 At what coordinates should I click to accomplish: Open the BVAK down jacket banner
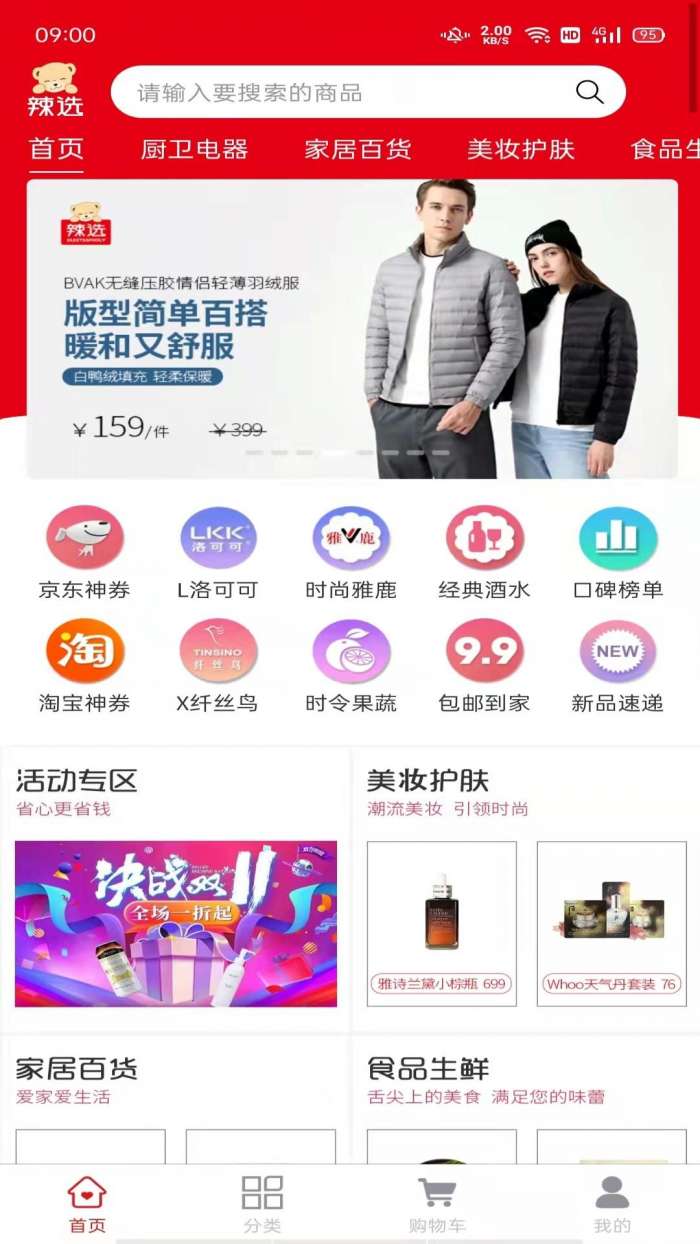click(x=351, y=328)
